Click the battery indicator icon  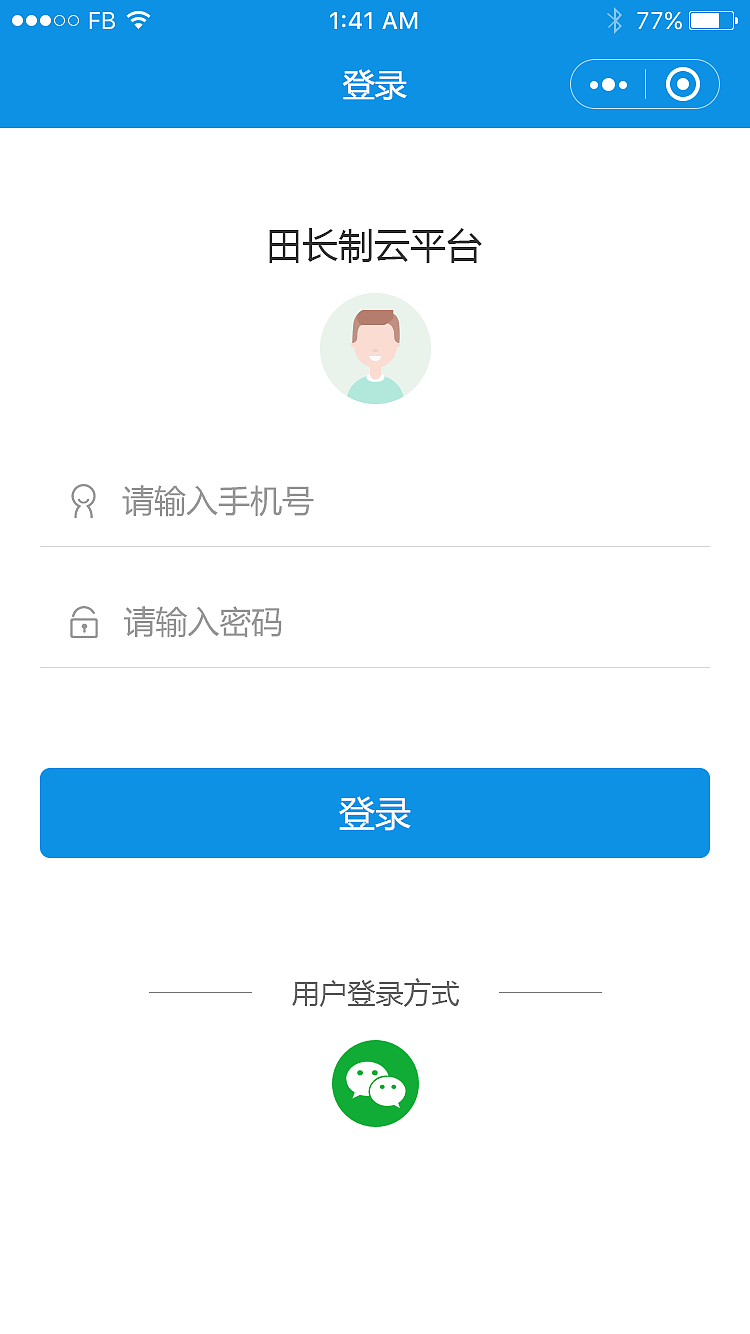pyautogui.click(x=712, y=19)
